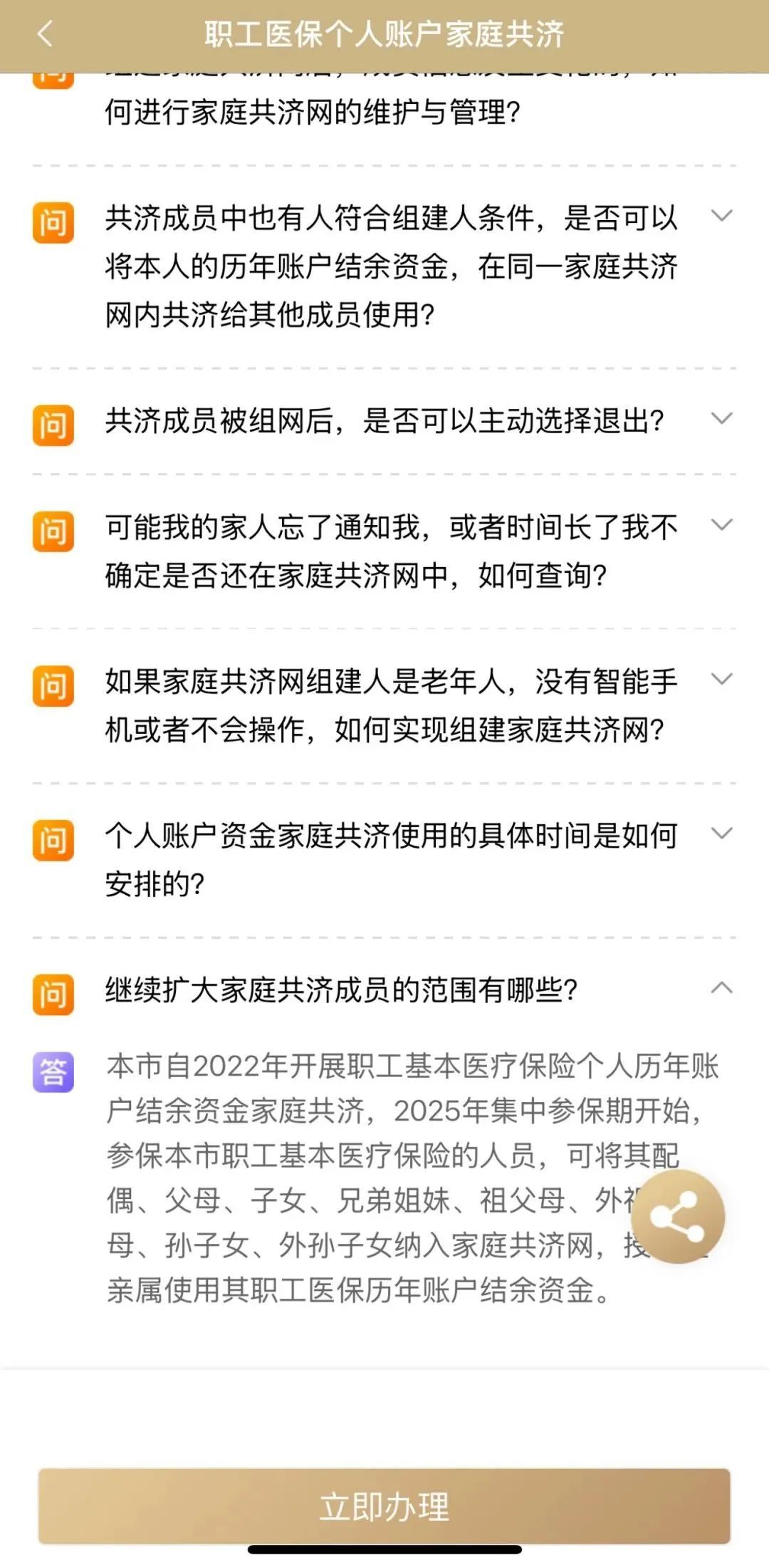Open the floating share button

[677, 1217]
